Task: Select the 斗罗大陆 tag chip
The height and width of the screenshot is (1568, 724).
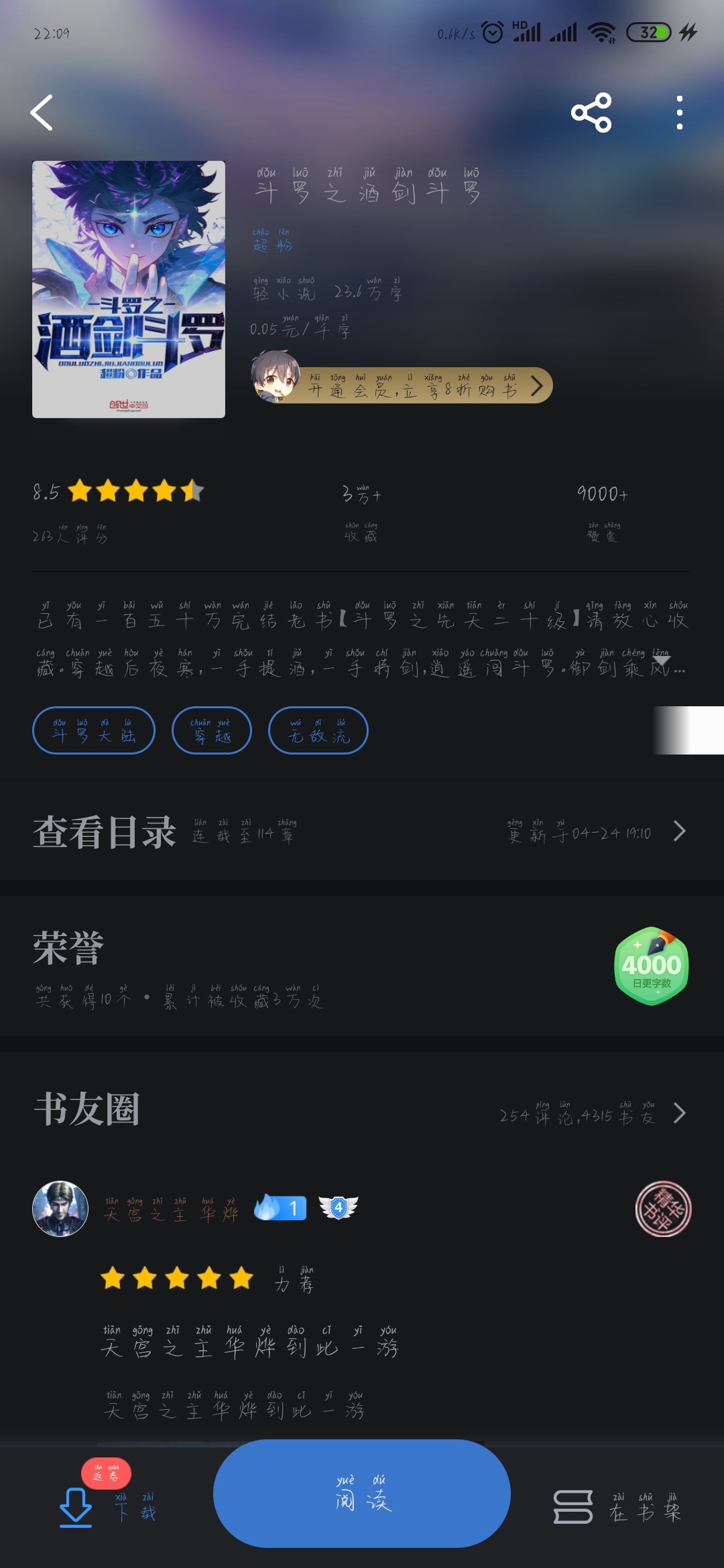Action: point(94,730)
